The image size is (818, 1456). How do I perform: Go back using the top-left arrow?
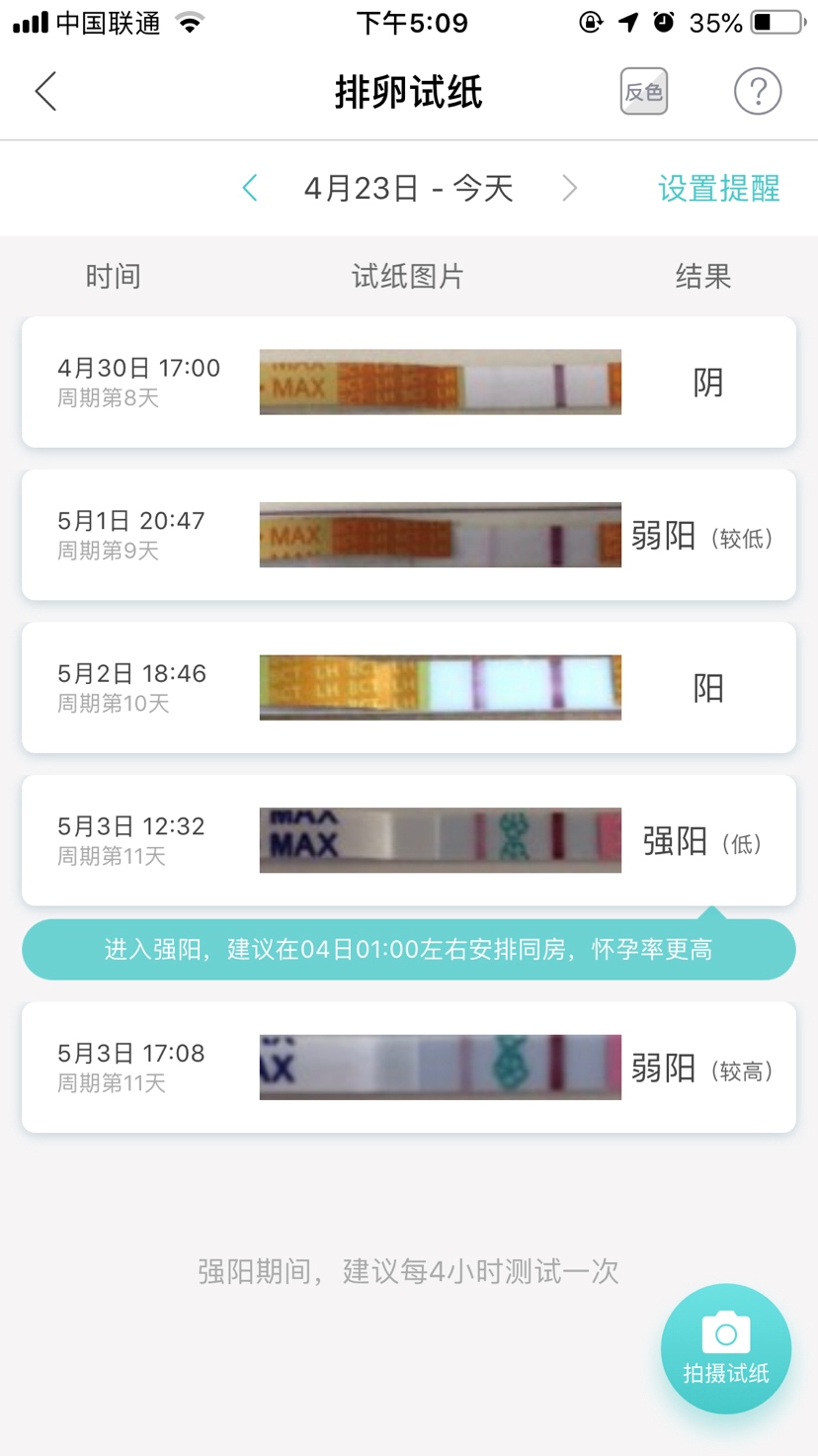45,91
